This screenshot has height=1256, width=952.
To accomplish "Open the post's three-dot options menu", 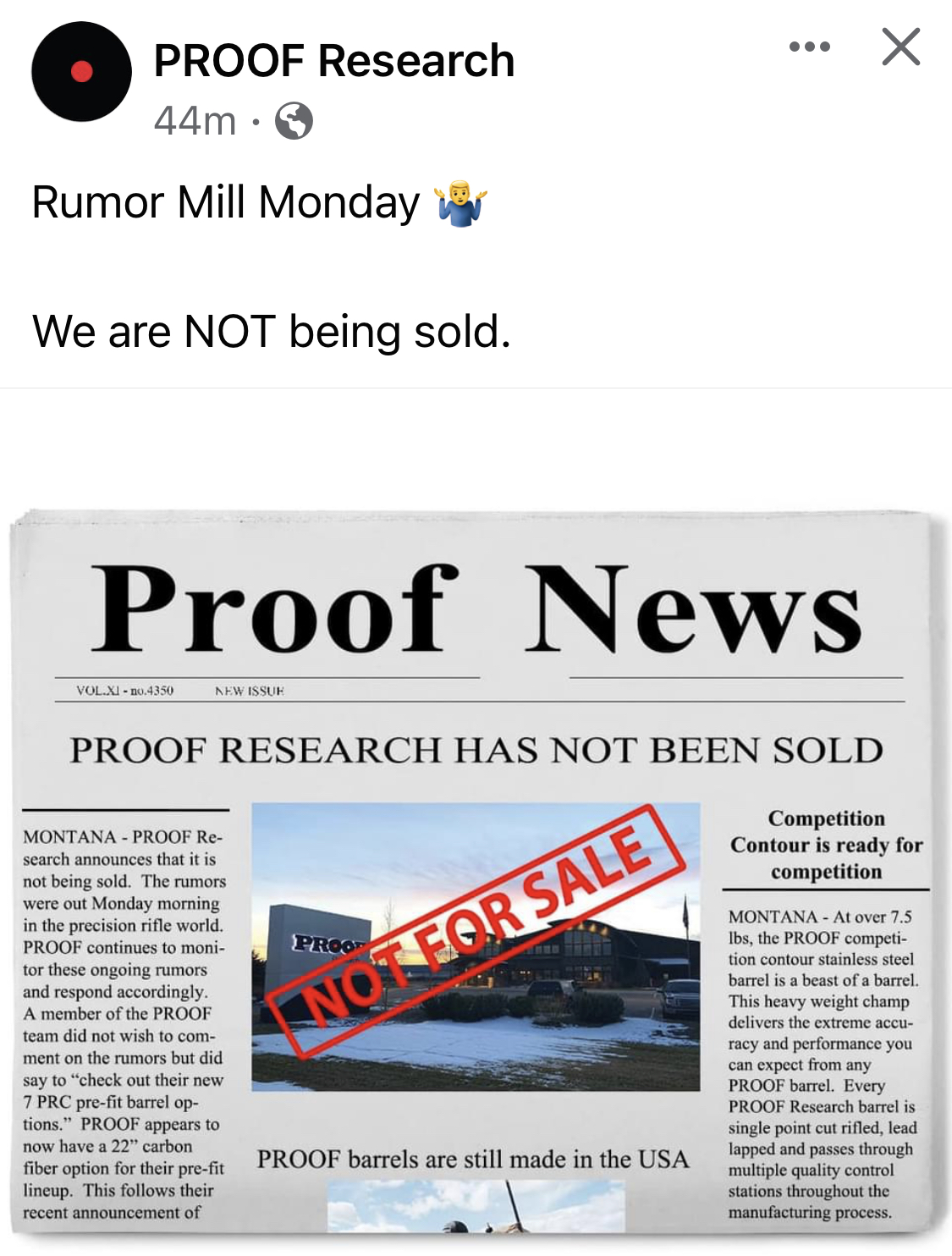I will coord(809,47).
